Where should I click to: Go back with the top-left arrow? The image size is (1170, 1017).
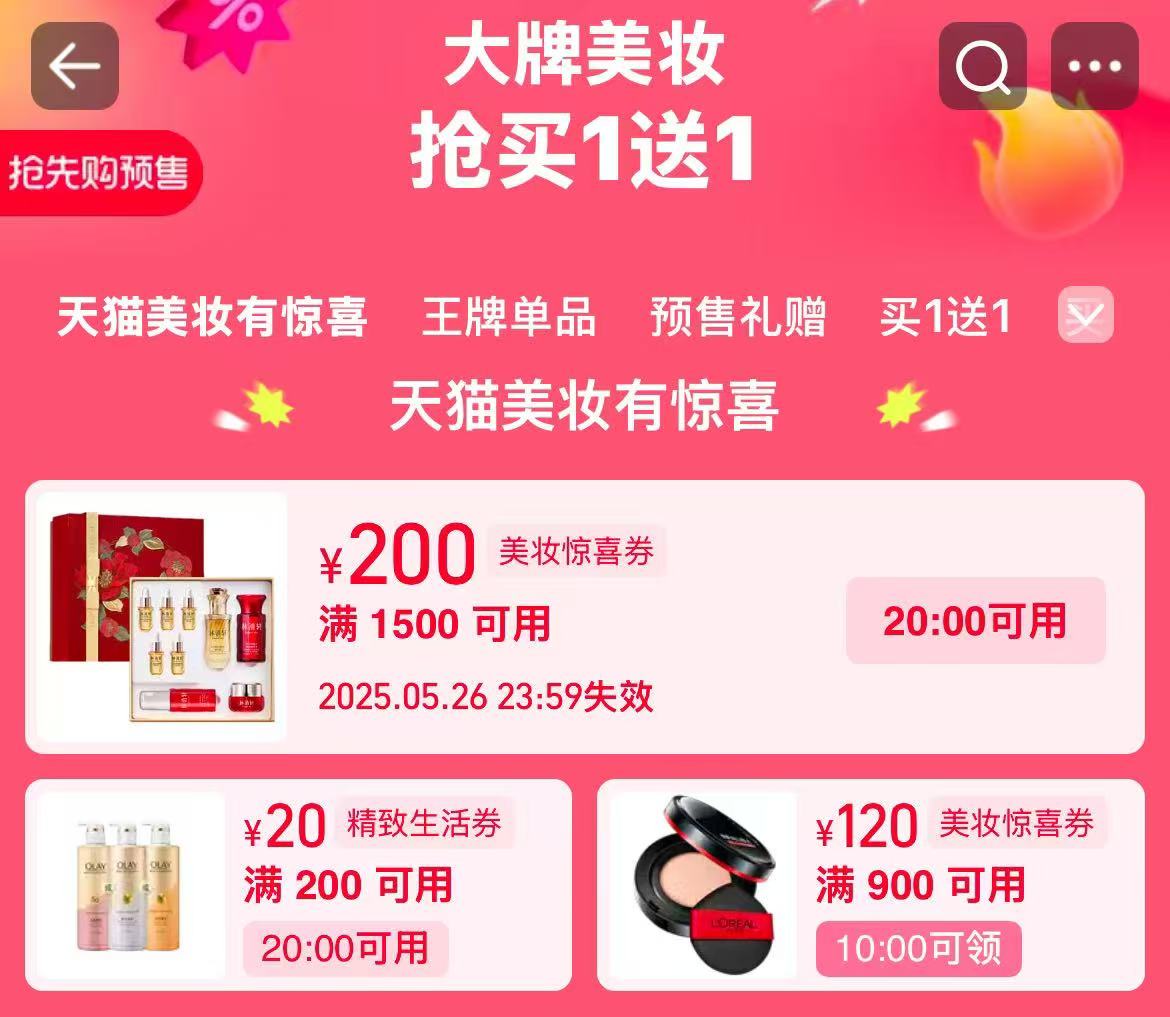(x=75, y=66)
